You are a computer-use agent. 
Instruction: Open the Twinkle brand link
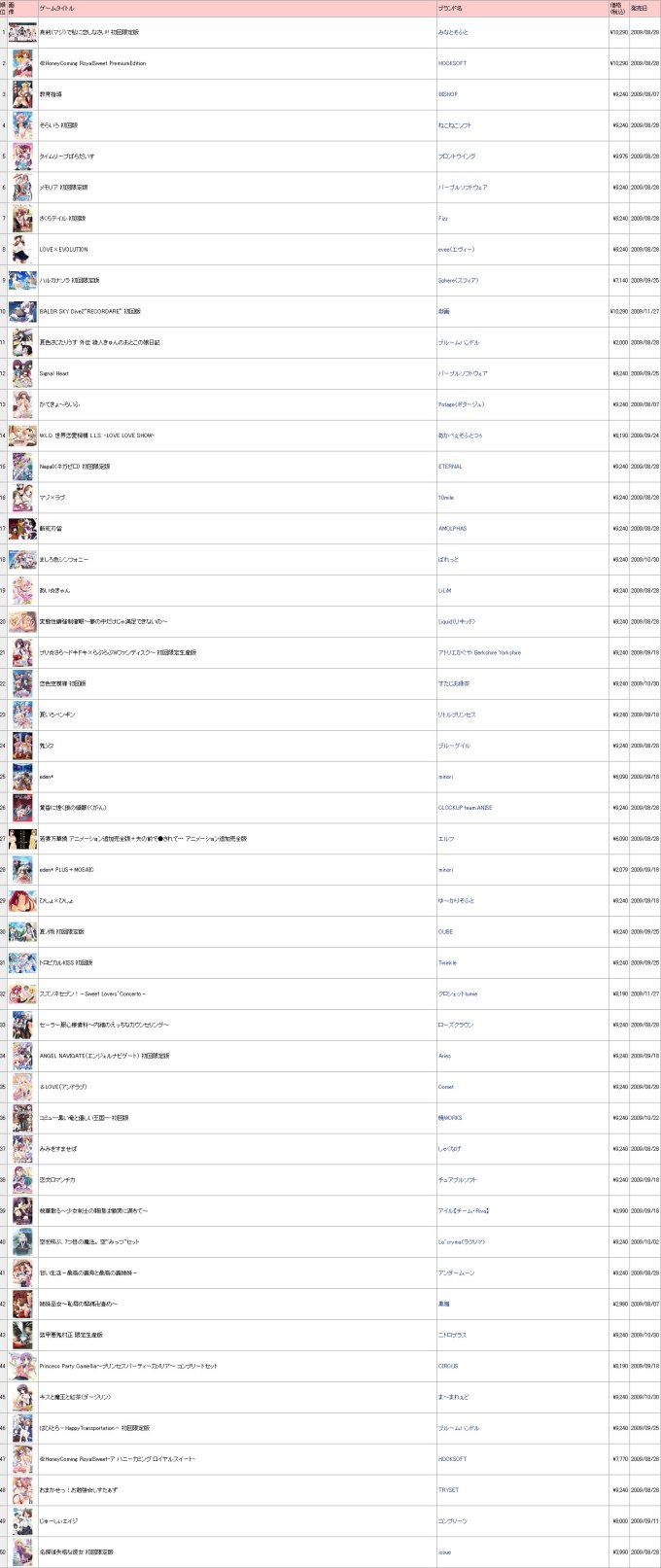446,963
